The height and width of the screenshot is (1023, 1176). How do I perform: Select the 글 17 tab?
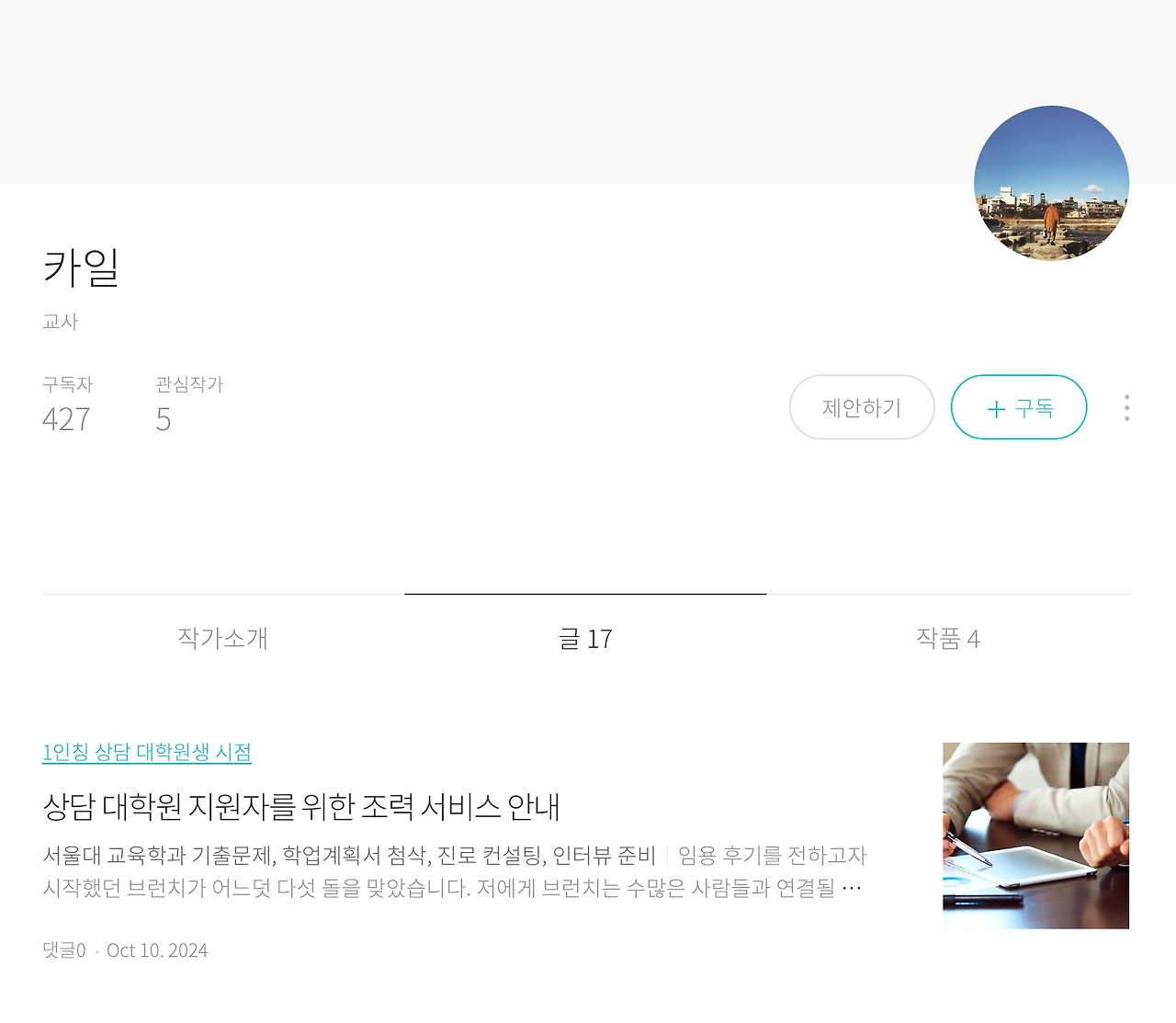(585, 638)
